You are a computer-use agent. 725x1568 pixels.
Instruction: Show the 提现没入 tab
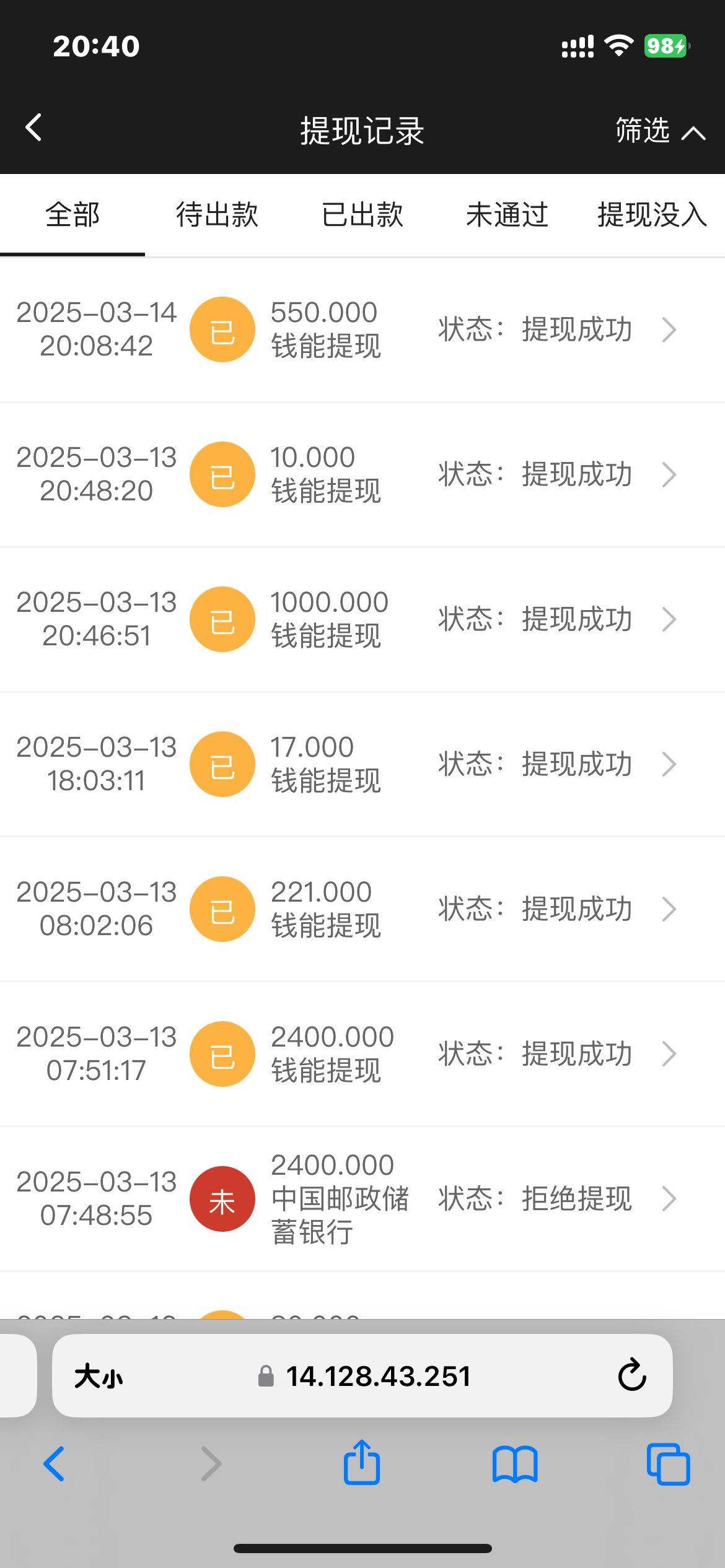pyautogui.click(x=652, y=215)
